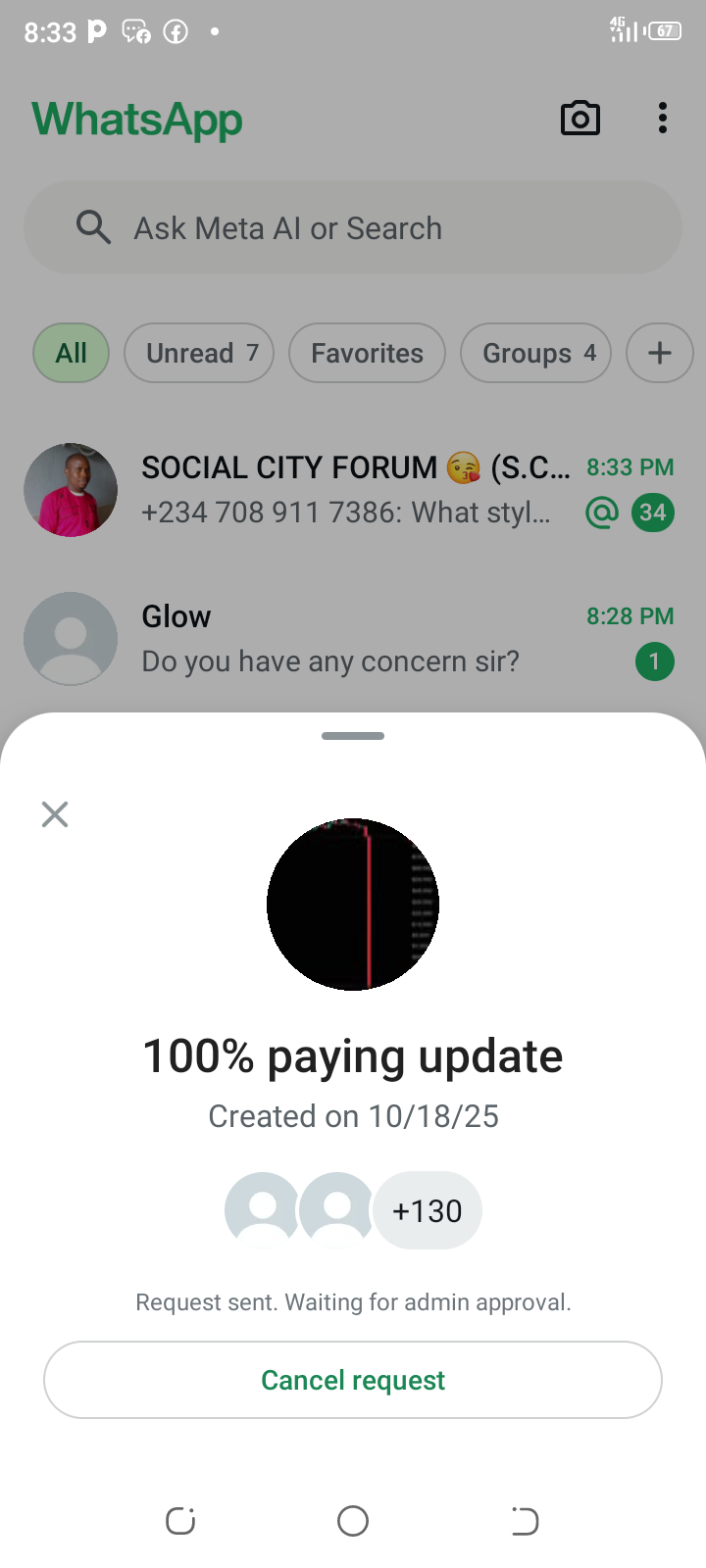Select the All chats filter

coord(71,353)
